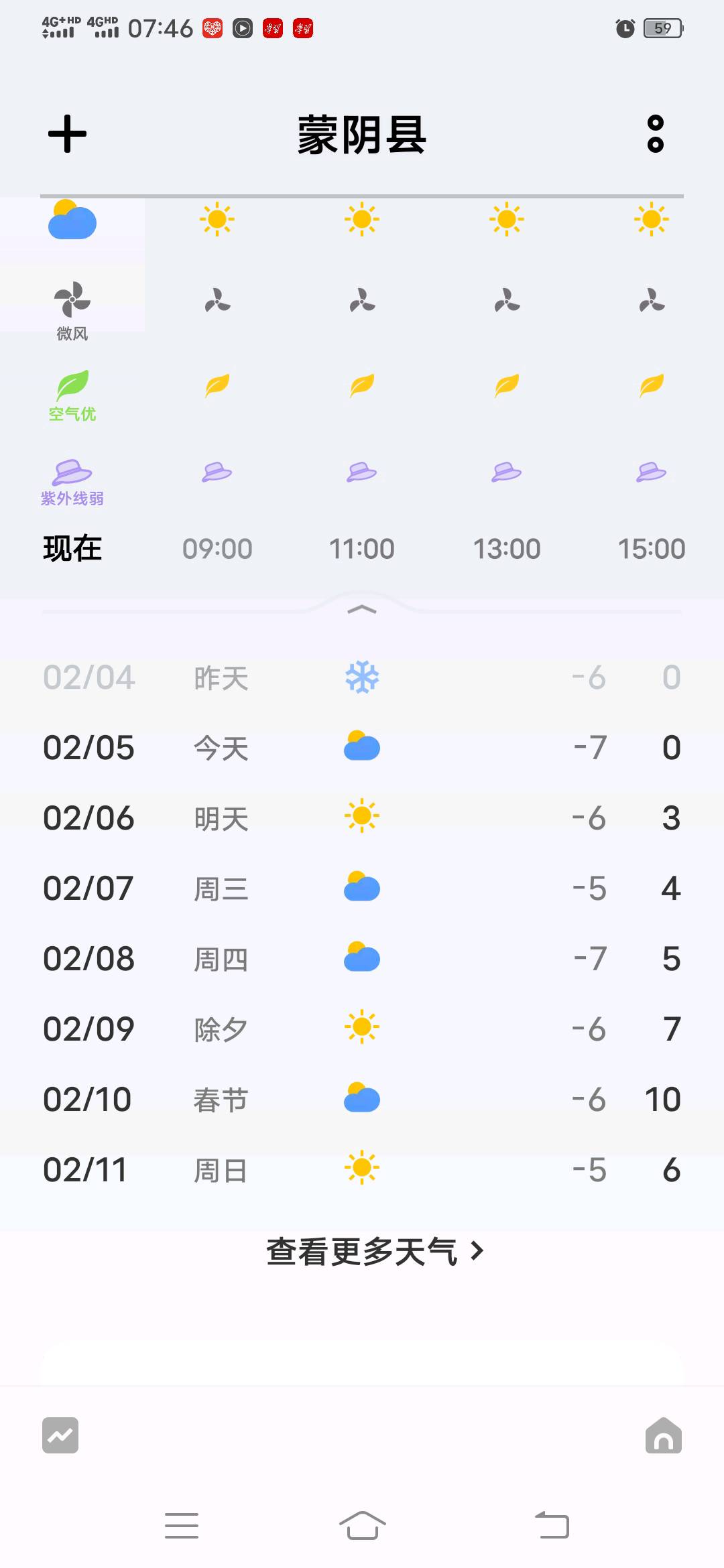Tap the plus to add a new city

(x=67, y=133)
